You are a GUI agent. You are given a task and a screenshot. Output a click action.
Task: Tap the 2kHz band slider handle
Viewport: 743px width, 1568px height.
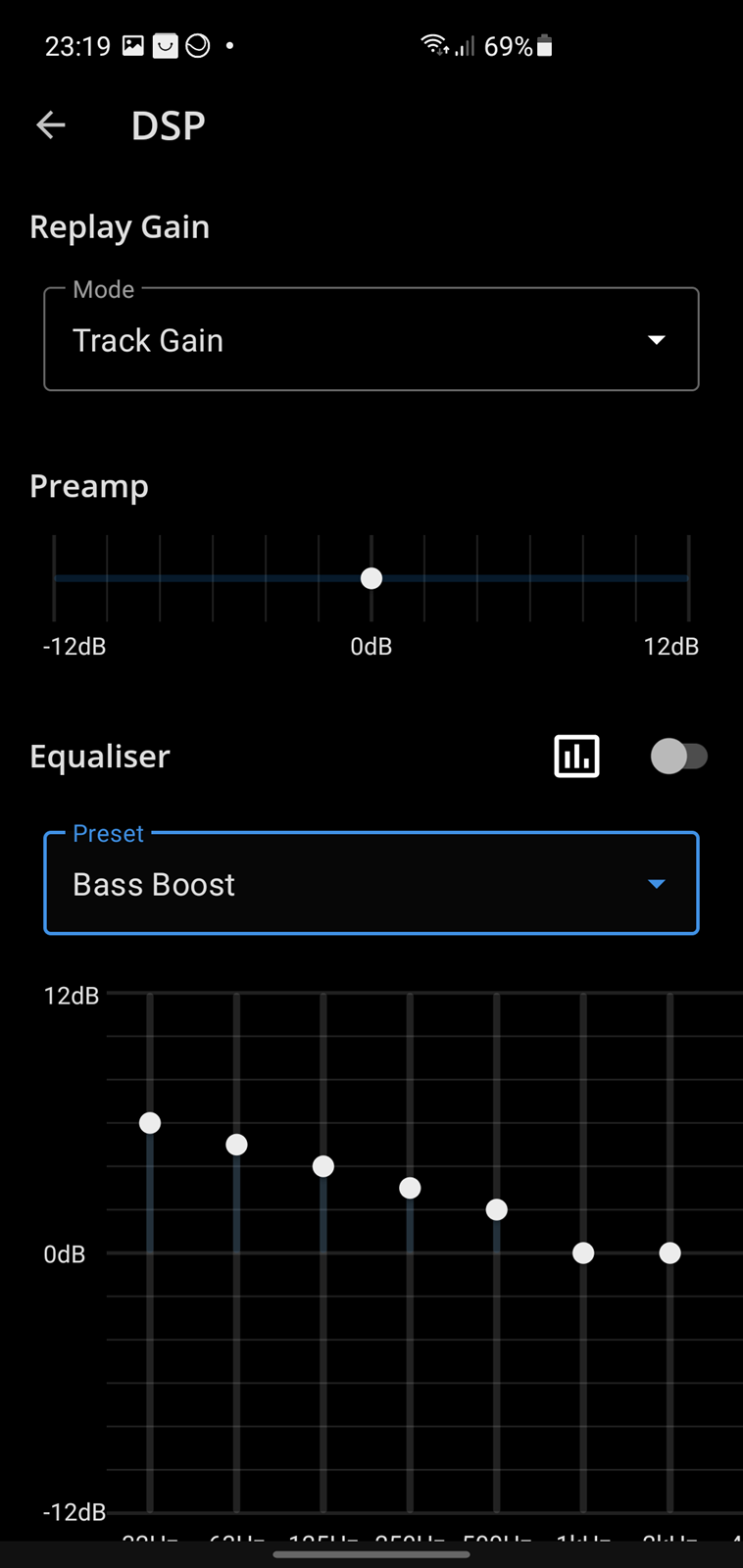coord(669,1252)
